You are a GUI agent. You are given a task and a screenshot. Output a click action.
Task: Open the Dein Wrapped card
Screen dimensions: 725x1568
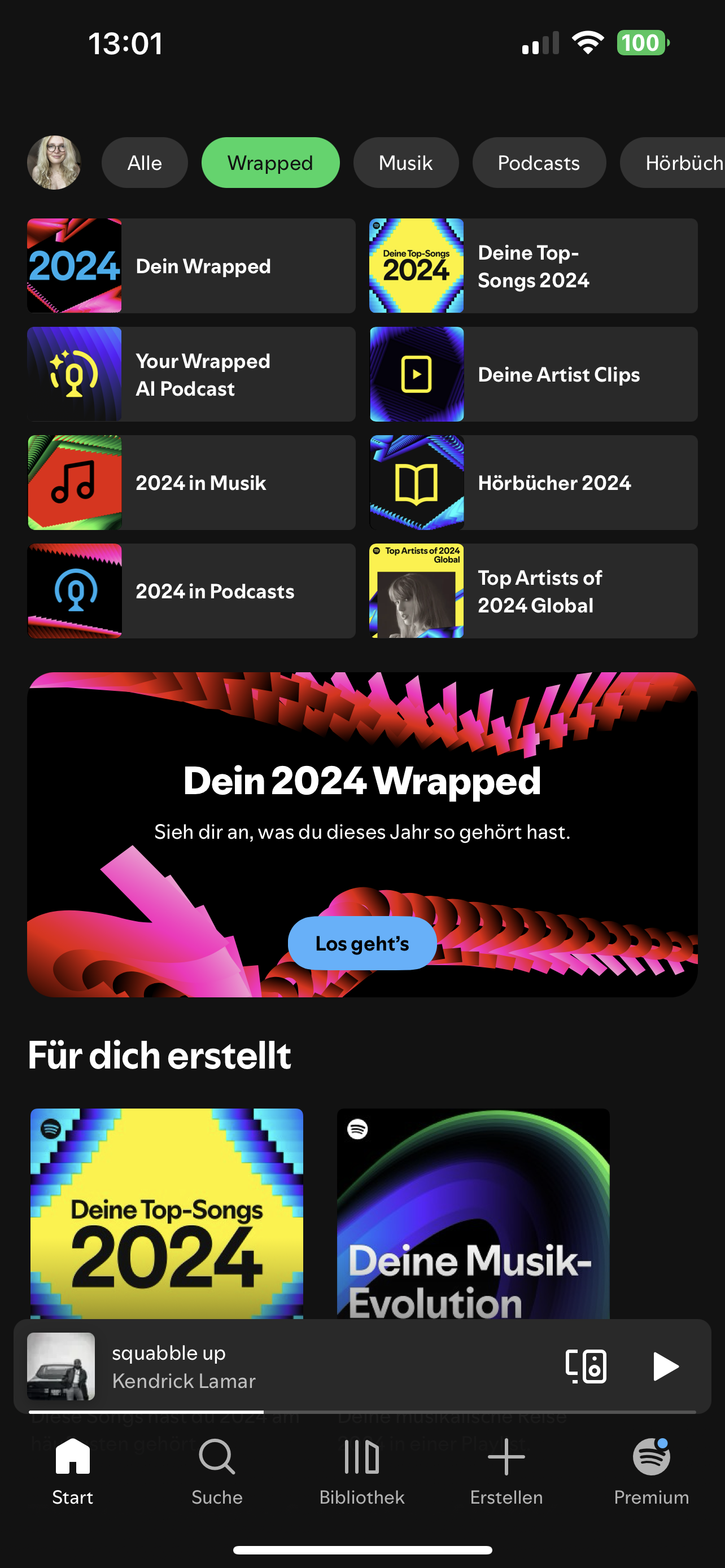pos(191,265)
